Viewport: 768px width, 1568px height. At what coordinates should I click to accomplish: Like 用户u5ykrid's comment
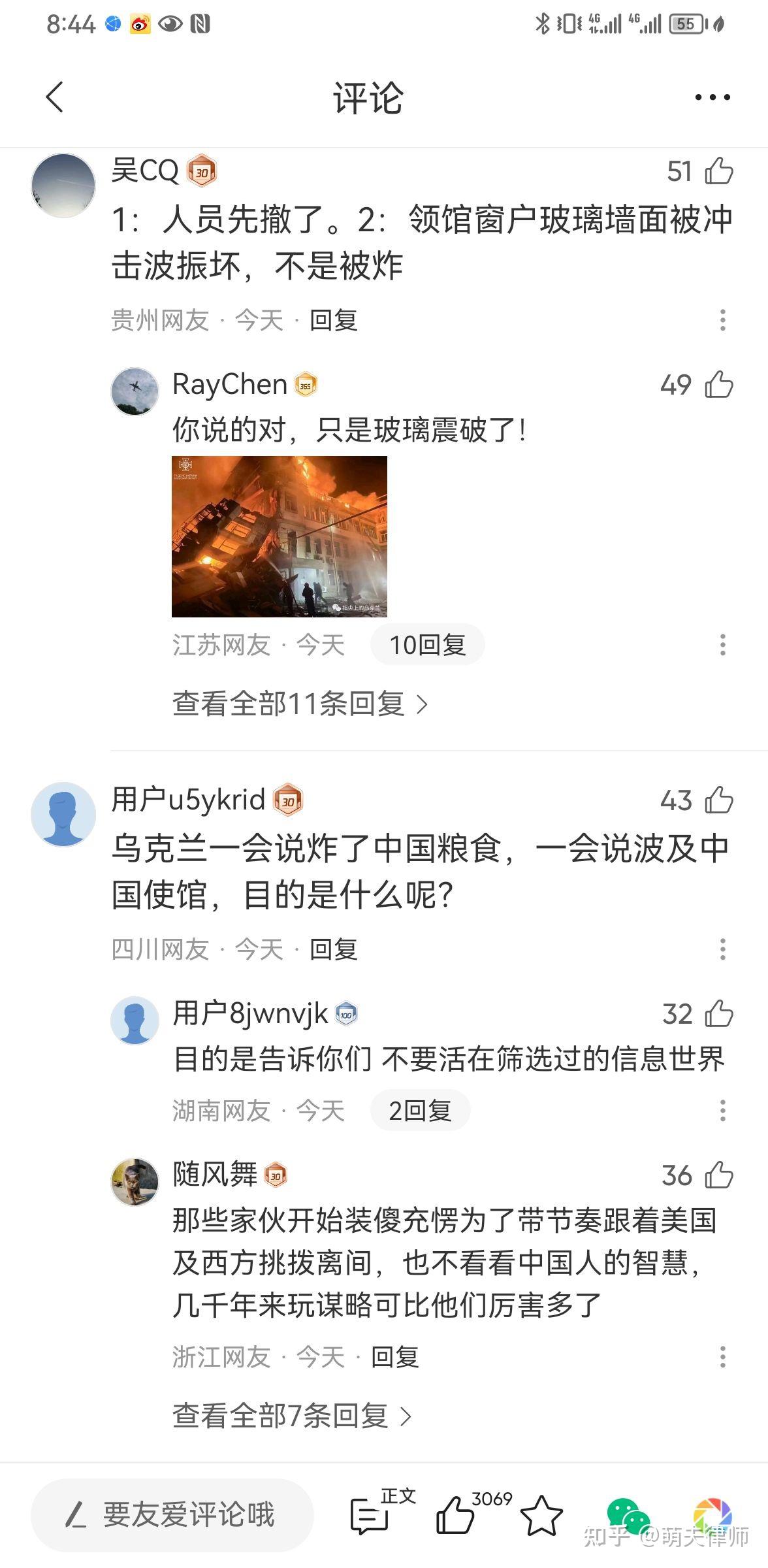click(719, 800)
